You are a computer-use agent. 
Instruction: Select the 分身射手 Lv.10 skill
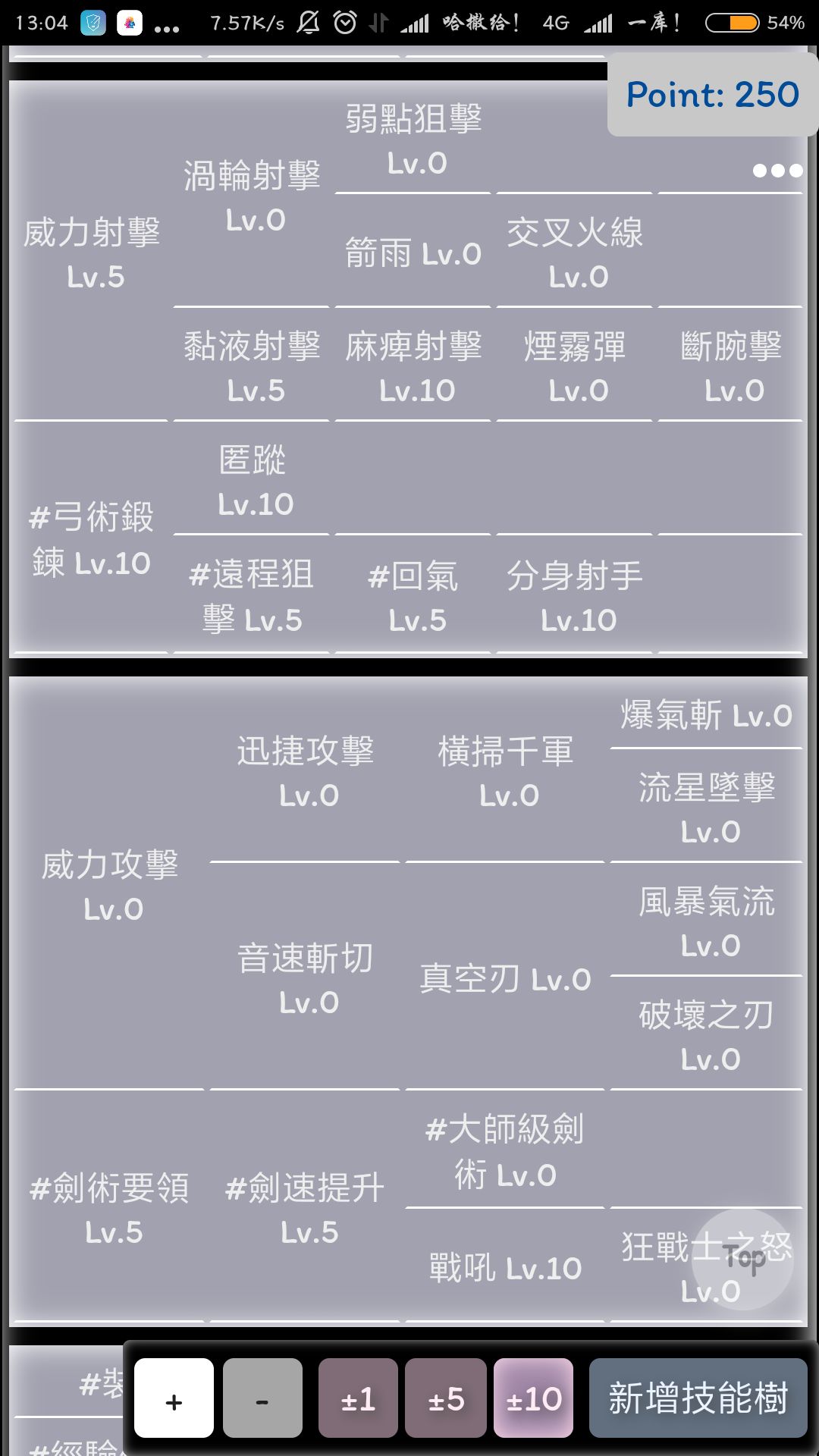click(574, 597)
